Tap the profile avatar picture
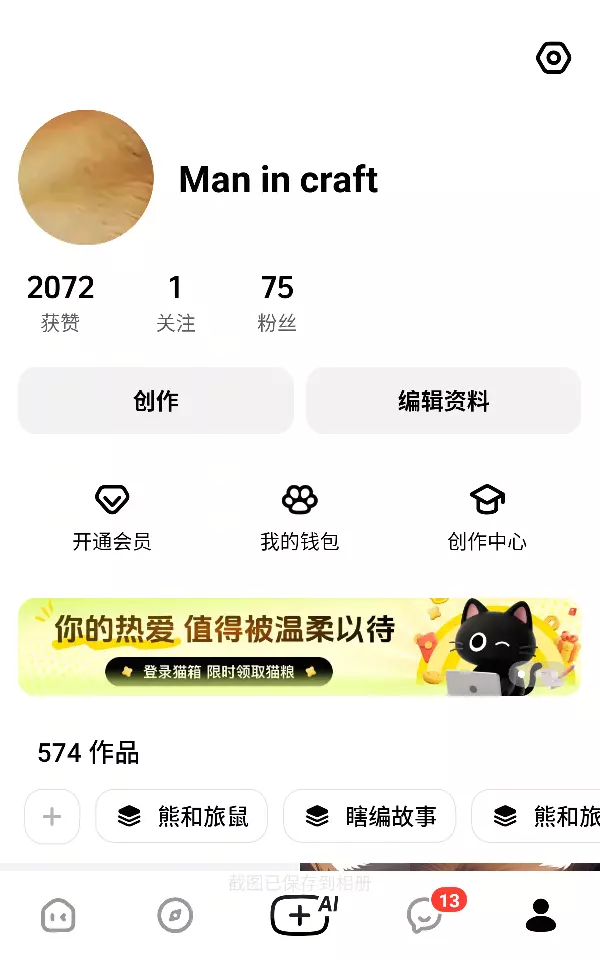Screen dimensions: 600x960 [x=86, y=178]
